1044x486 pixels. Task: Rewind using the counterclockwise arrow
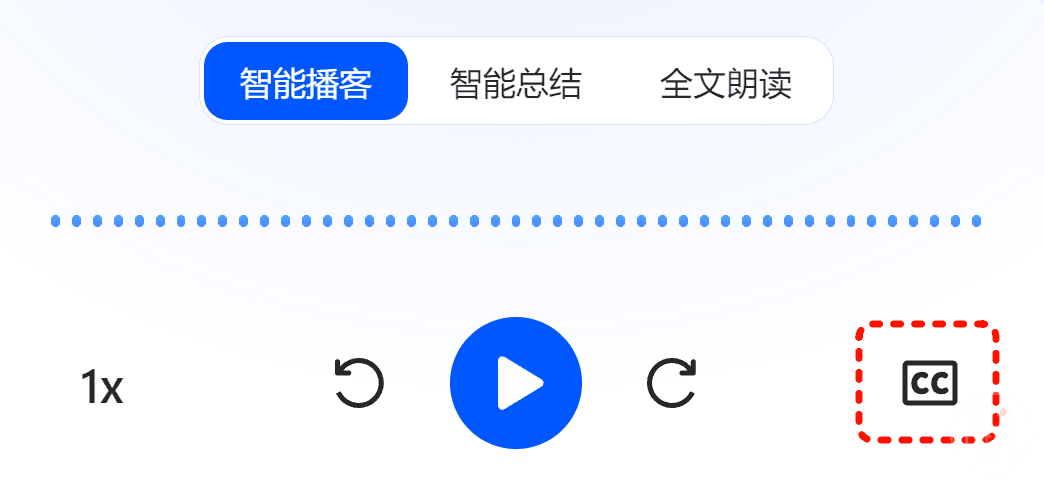358,383
